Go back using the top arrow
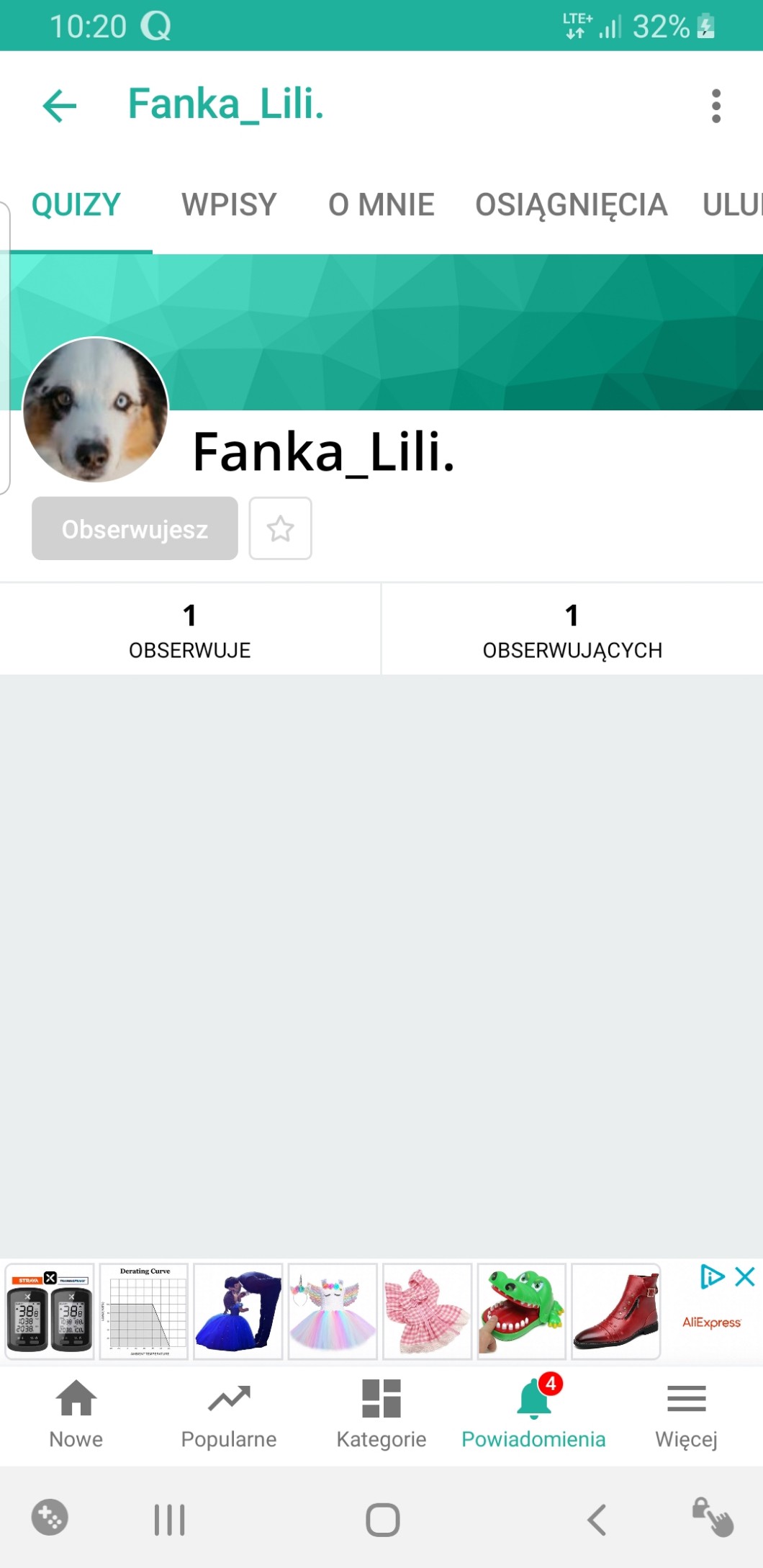The image size is (763, 1568). click(x=60, y=106)
